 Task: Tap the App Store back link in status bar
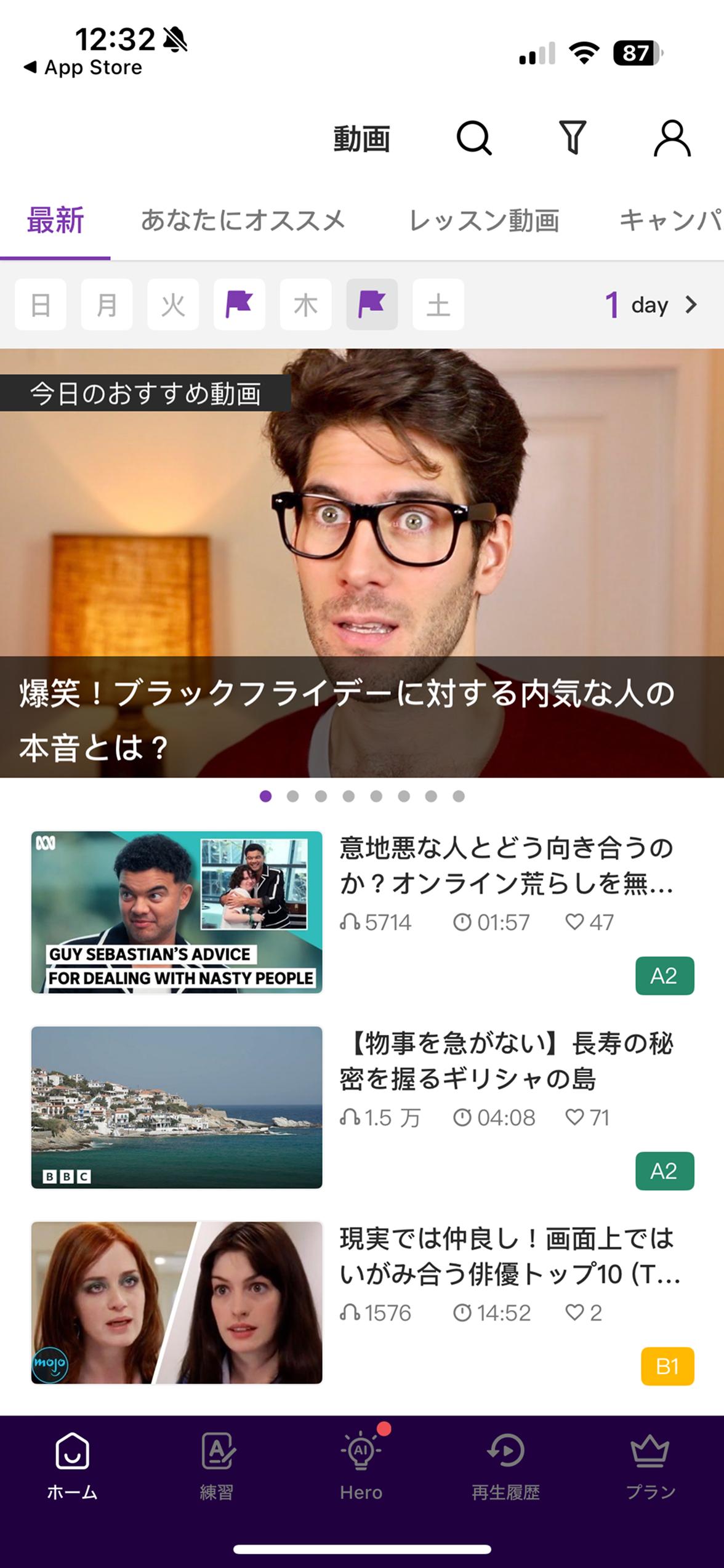82,66
